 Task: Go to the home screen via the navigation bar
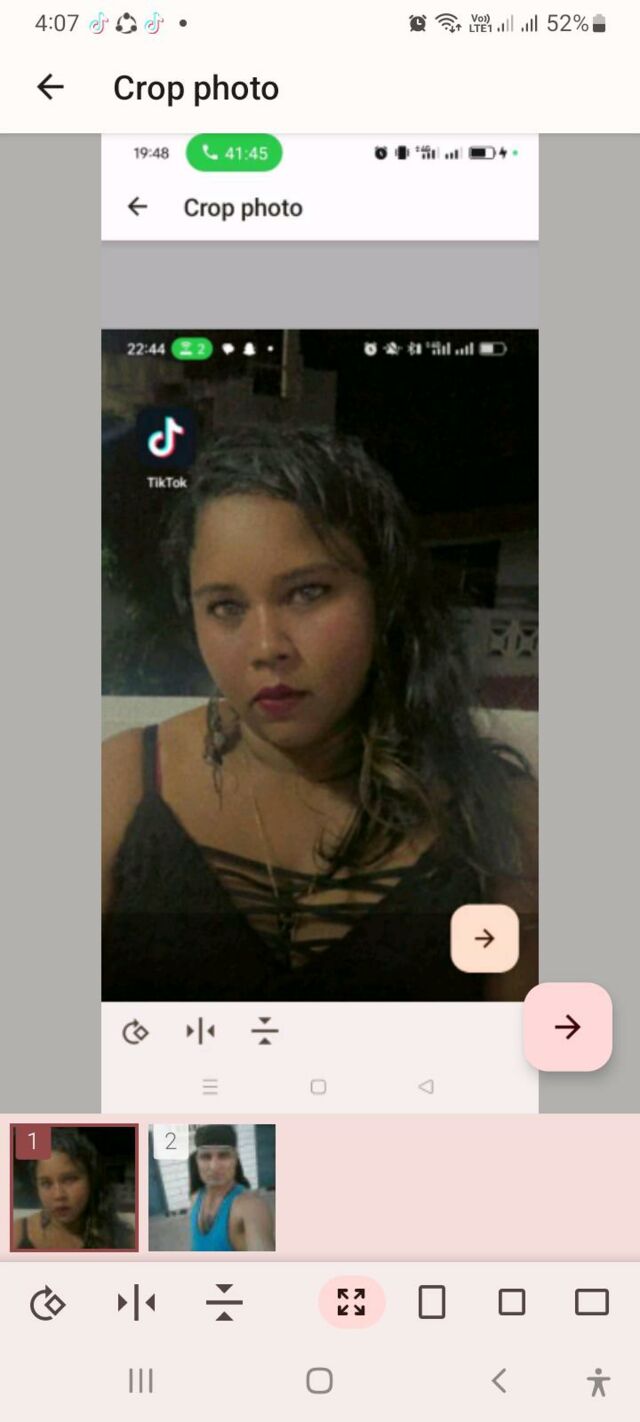319,1381
